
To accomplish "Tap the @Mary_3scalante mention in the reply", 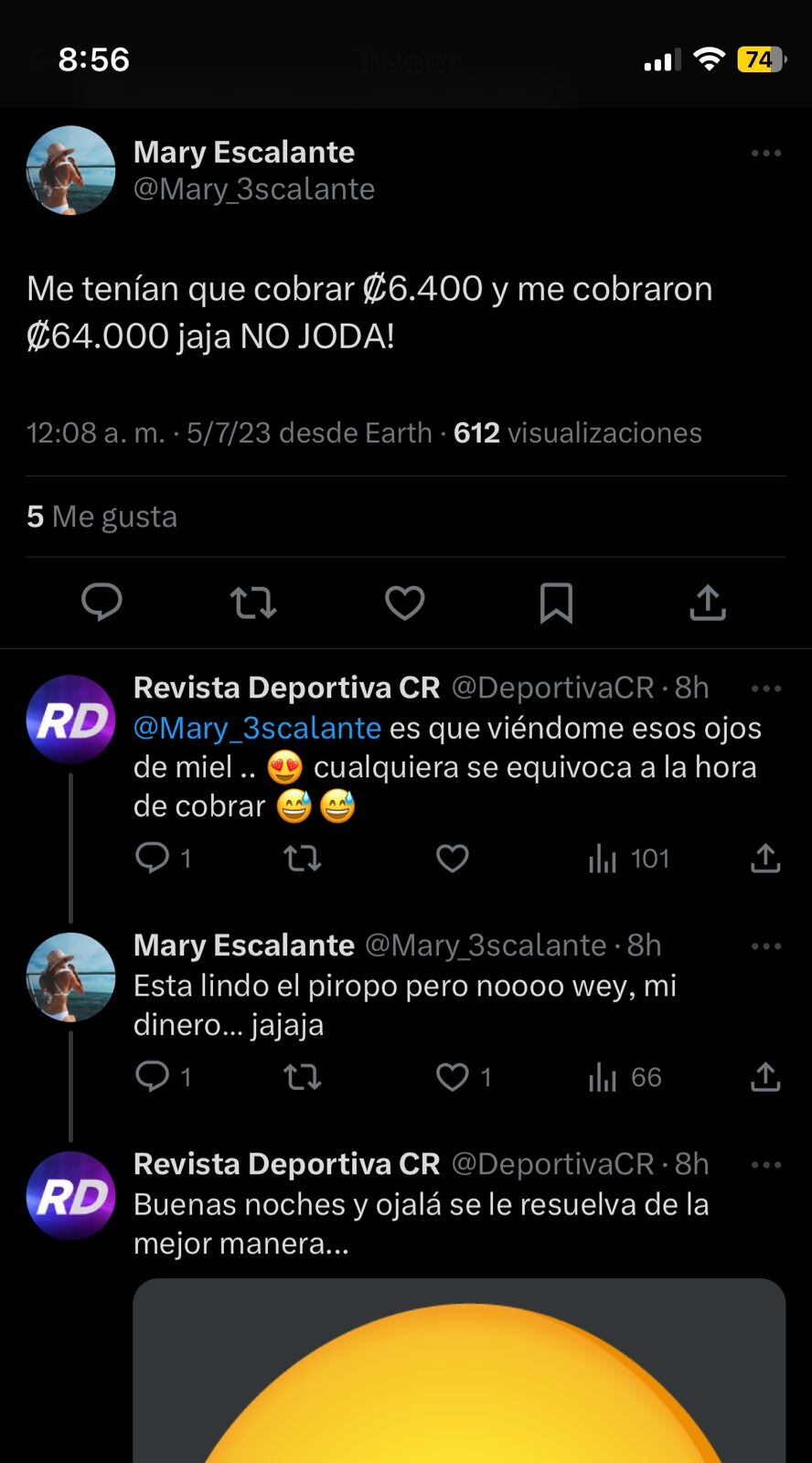I will click(257, 728).
